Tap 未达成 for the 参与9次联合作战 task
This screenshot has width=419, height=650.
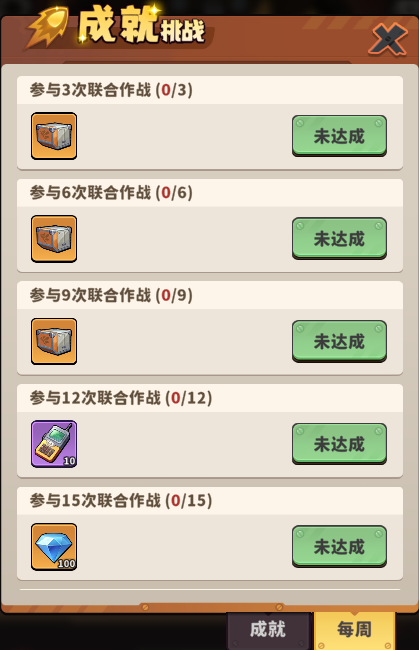339,342
